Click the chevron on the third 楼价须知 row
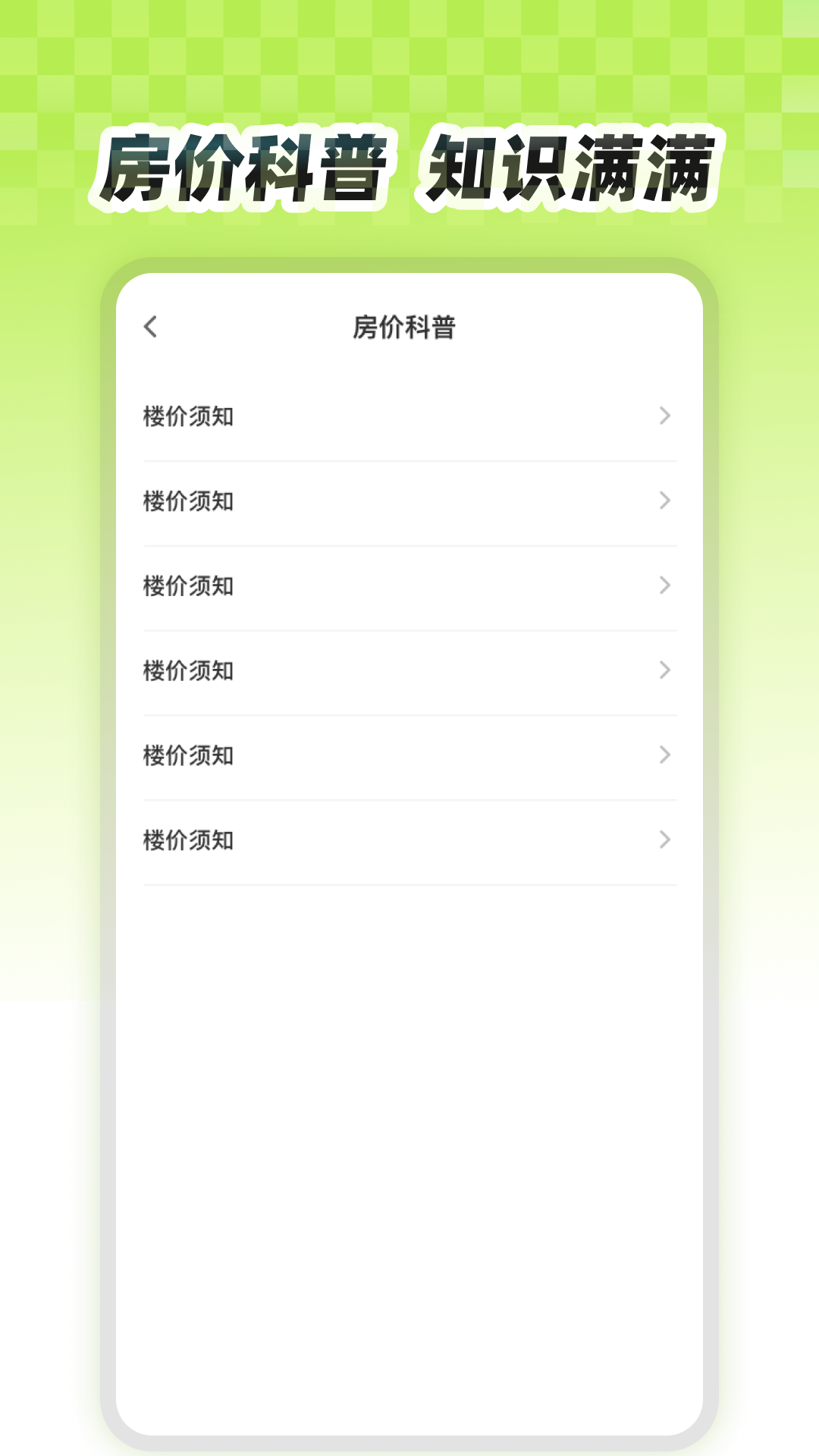 (x=666, y=586)
